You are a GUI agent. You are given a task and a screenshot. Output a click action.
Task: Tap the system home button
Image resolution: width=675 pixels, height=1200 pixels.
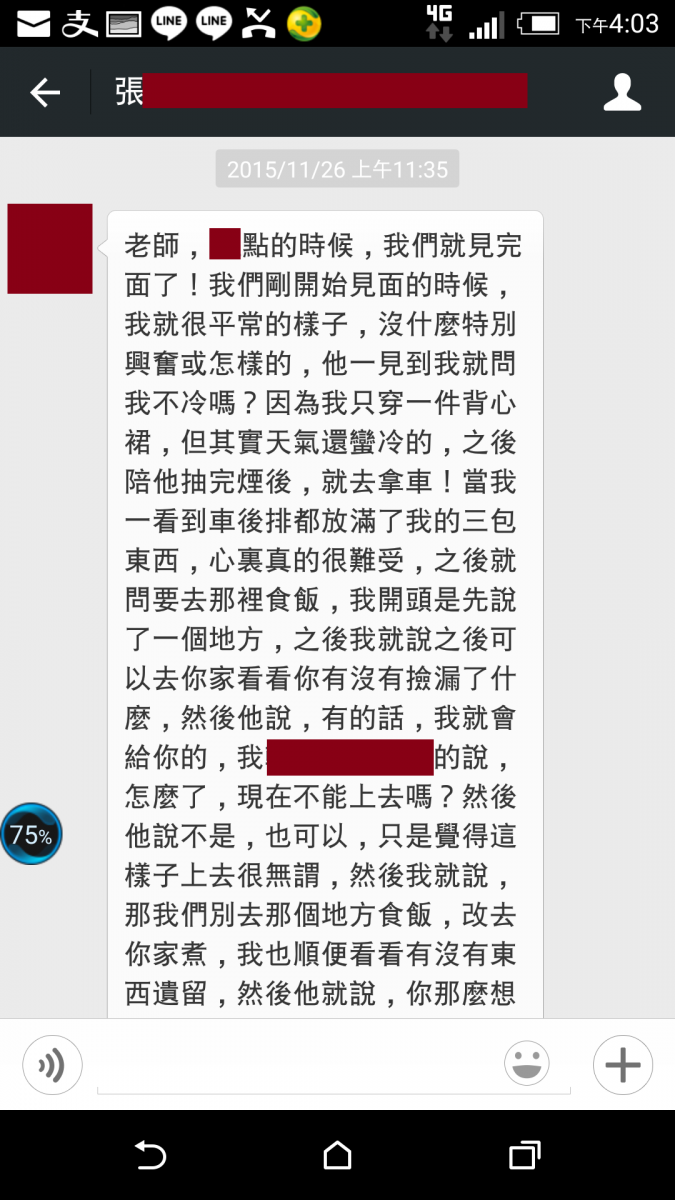coord(337,1155)
